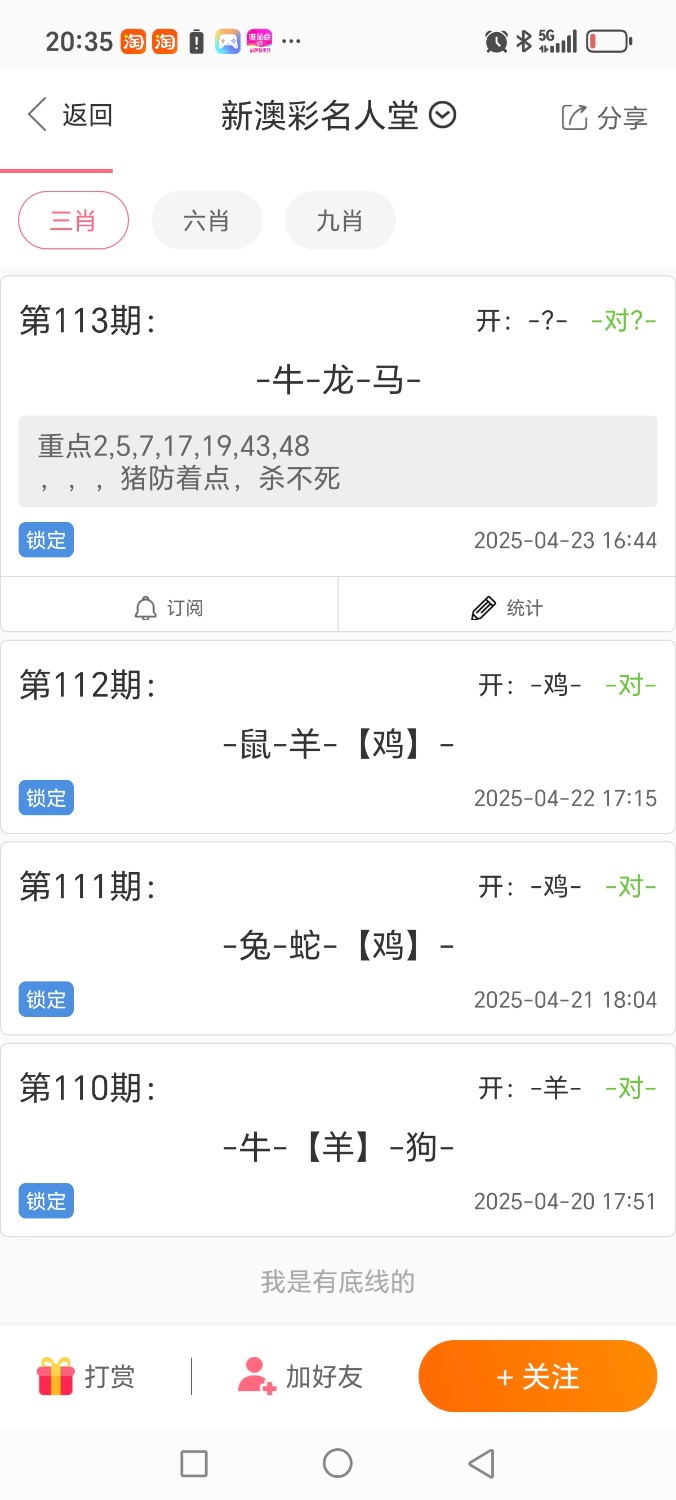Open the 第110期 card
The width and height of the screenshot is (676, 1500).
point(338,1140)
